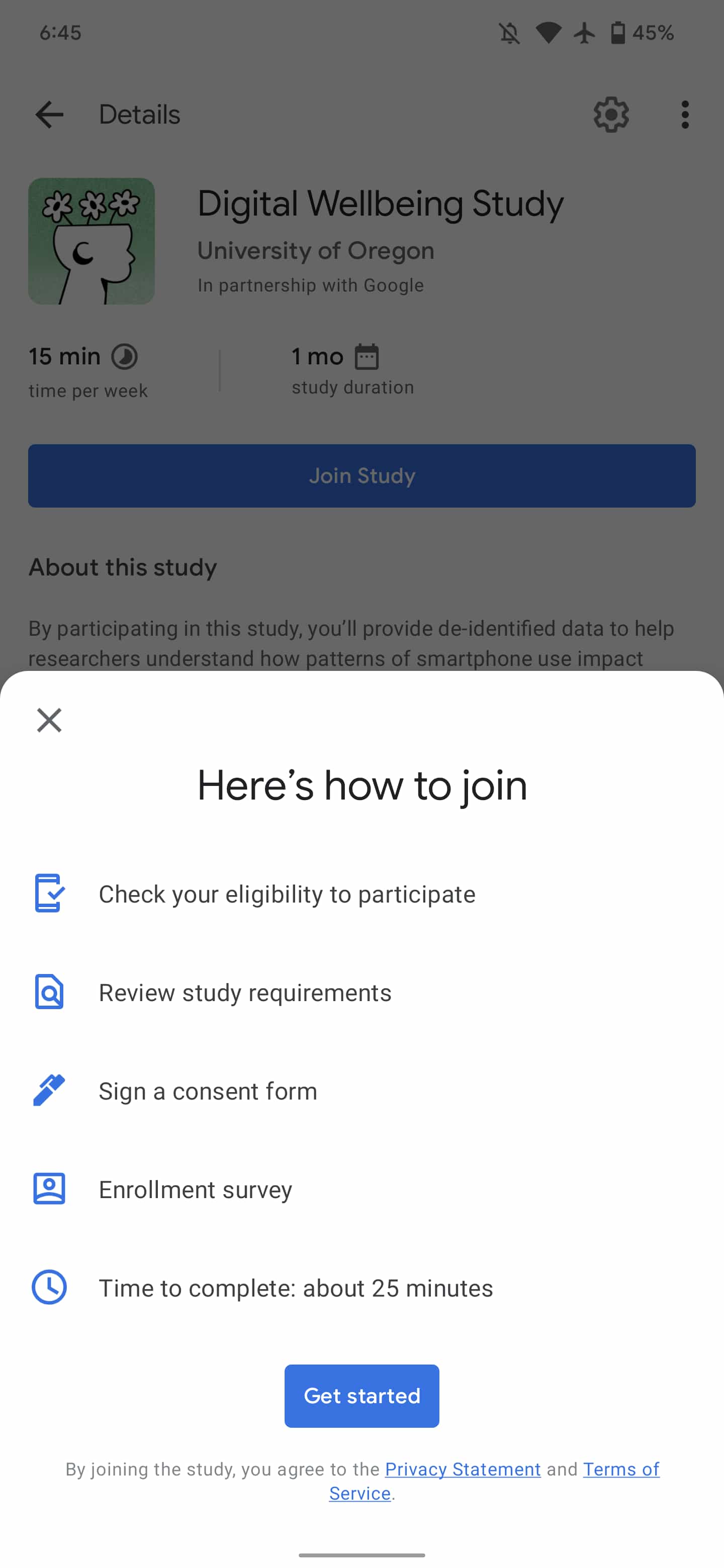Tap the Get started button
This screenshot has width=724, height=1568.
[x=361, y=1396]
